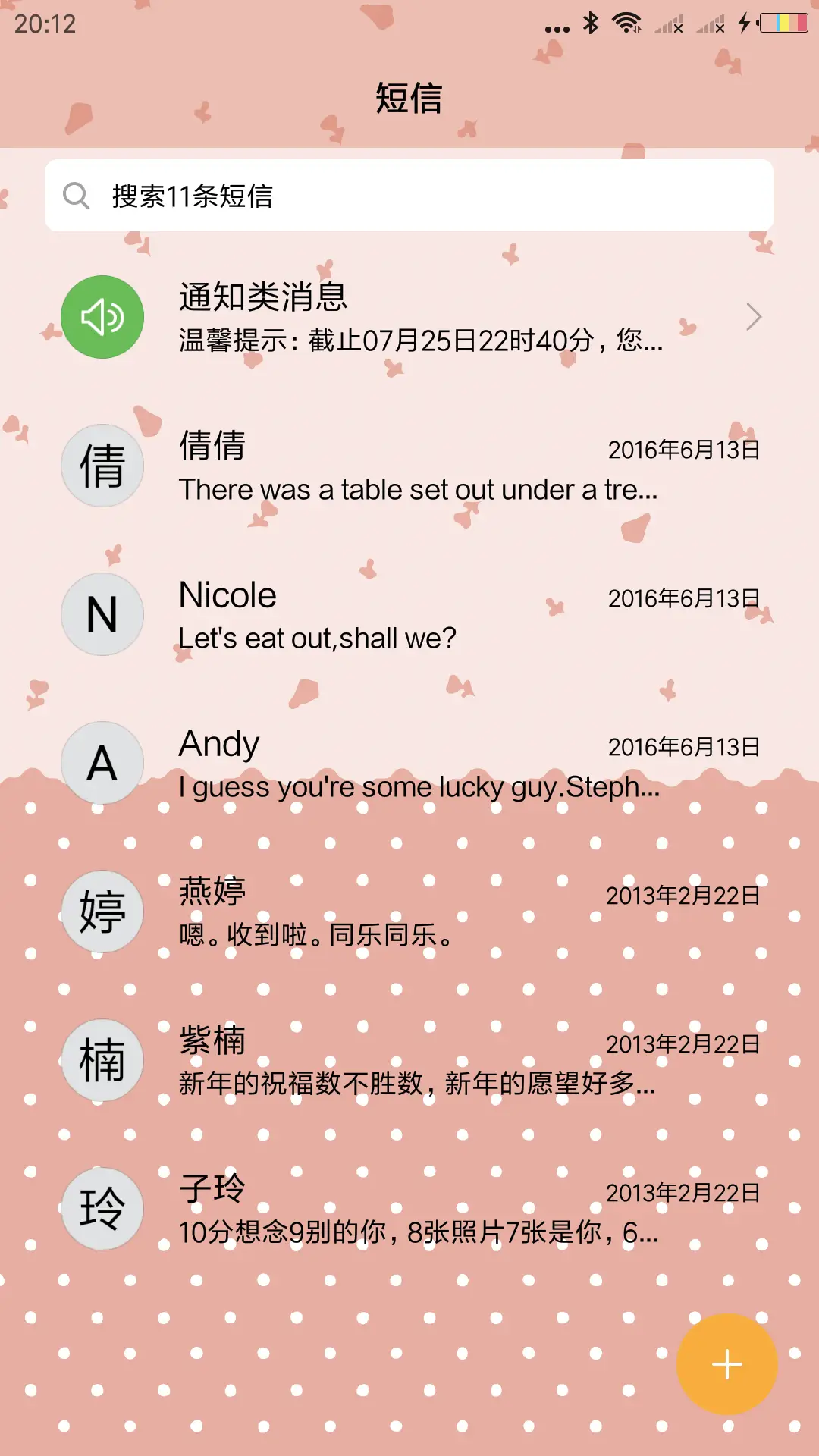Open Nicole's message thread
The height and width of the screenshot is (1456, 819).
click(x=409, y=614)
